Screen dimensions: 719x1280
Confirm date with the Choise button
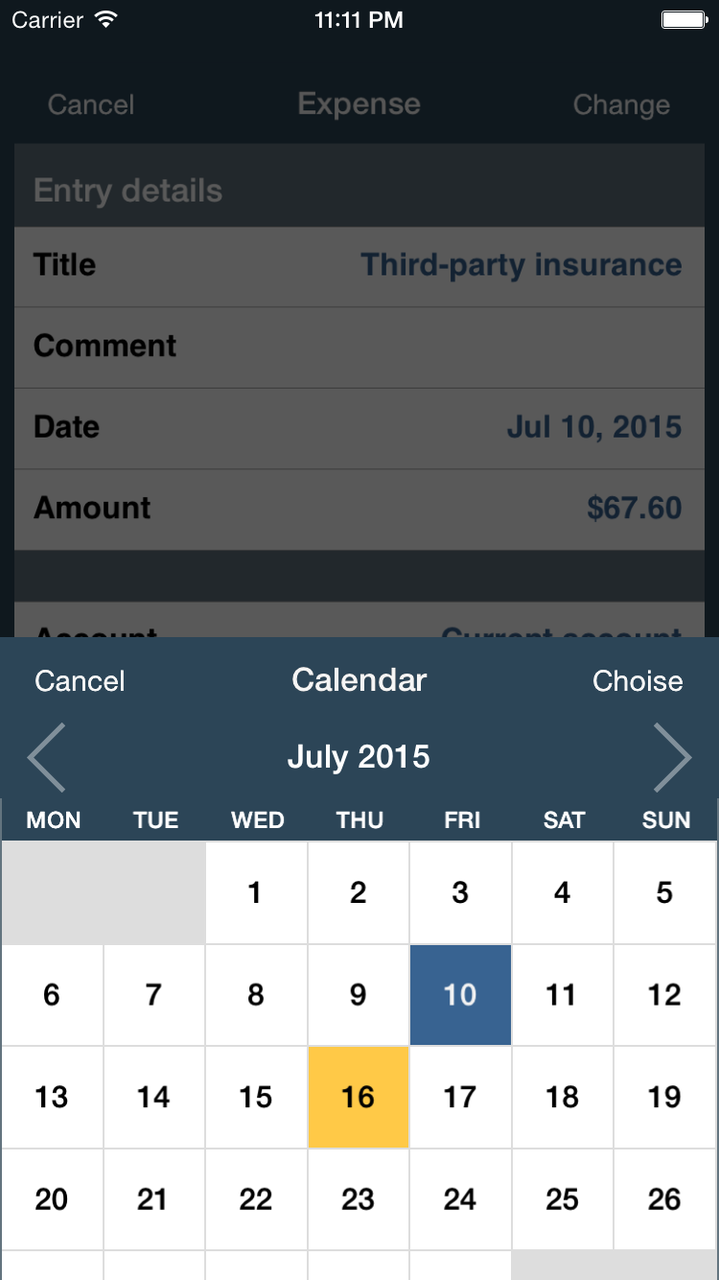tap(638, 681)
